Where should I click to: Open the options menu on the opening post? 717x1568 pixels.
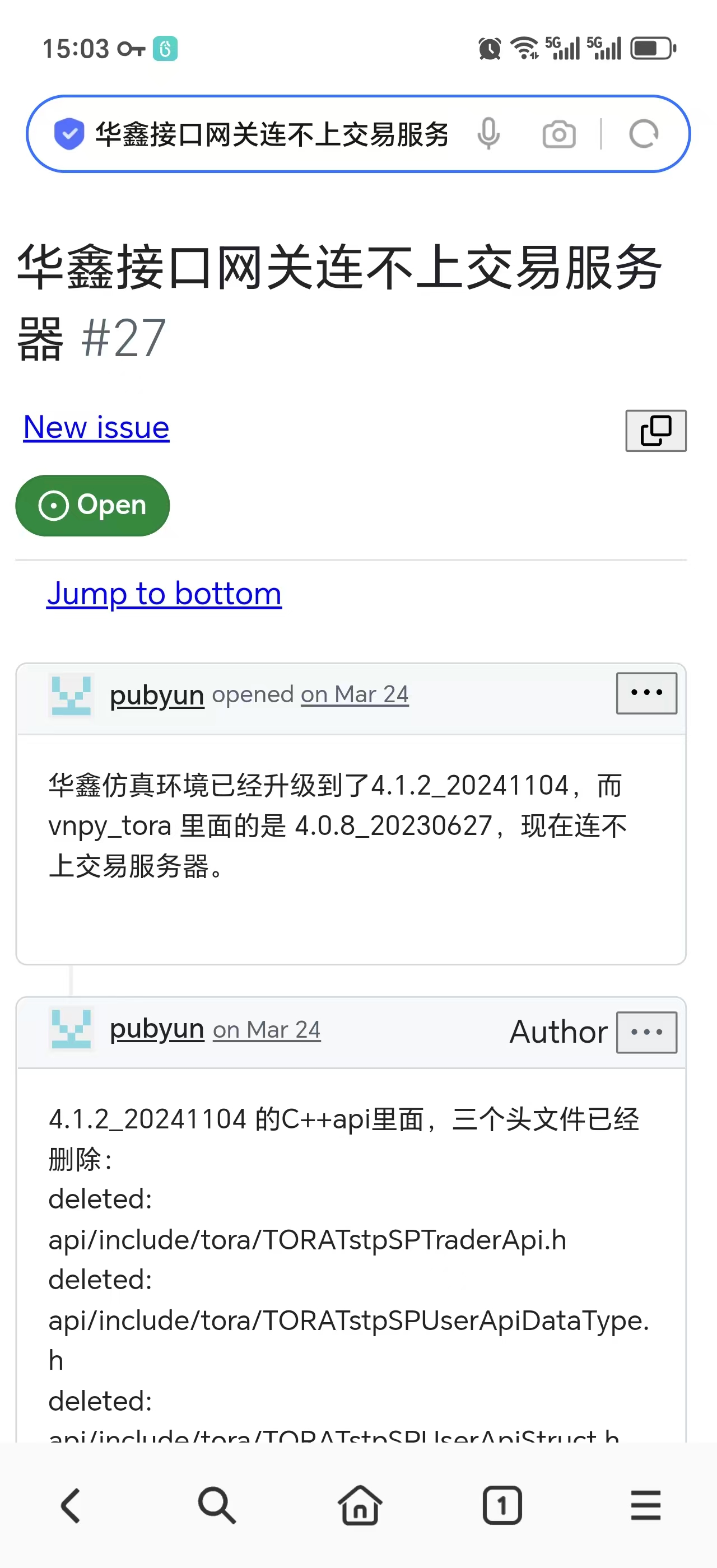point(646,693)
